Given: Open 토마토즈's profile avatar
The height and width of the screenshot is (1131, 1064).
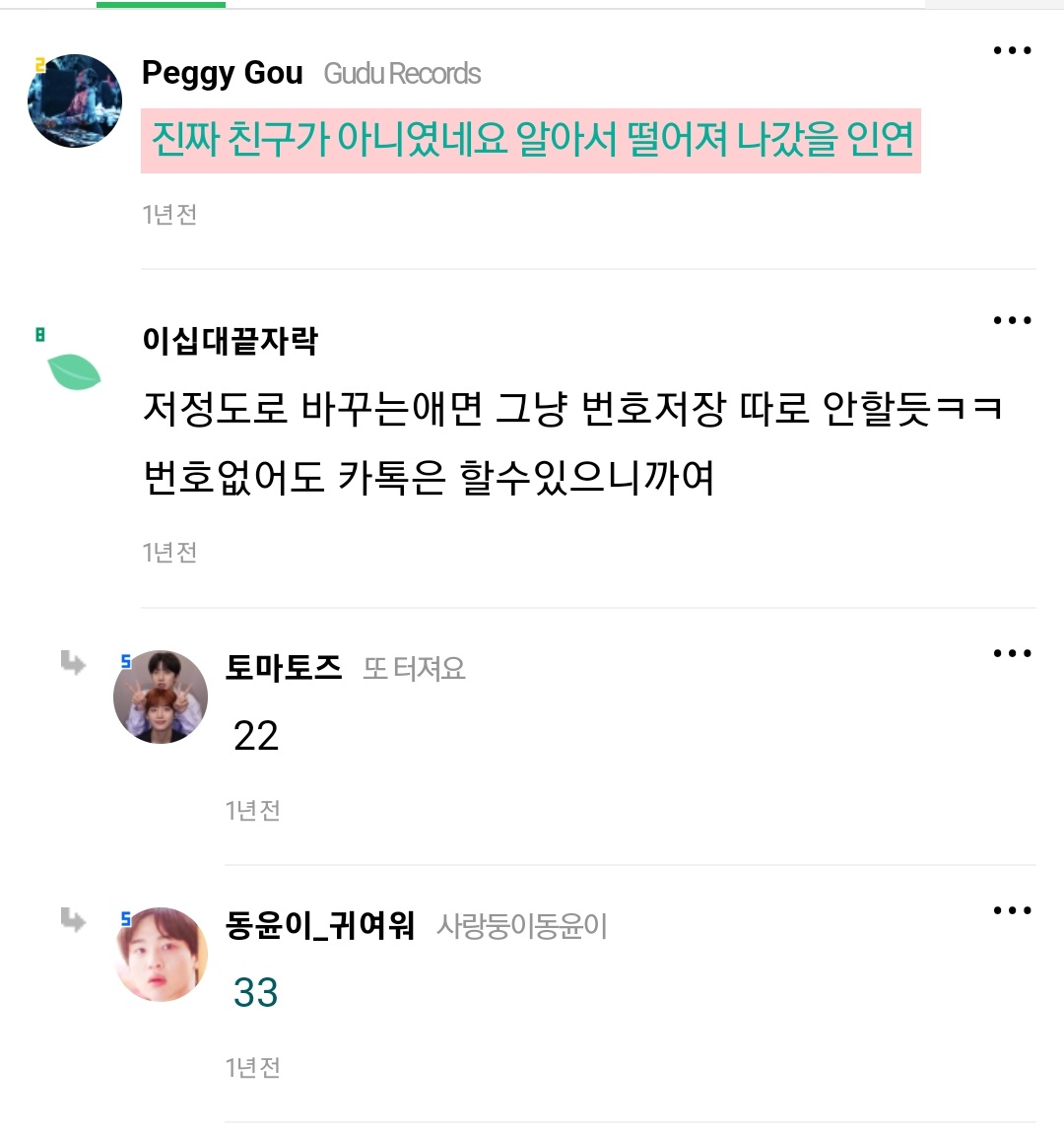Looking at the screenshot, I should pyautogui.click(x=161, y=697).
